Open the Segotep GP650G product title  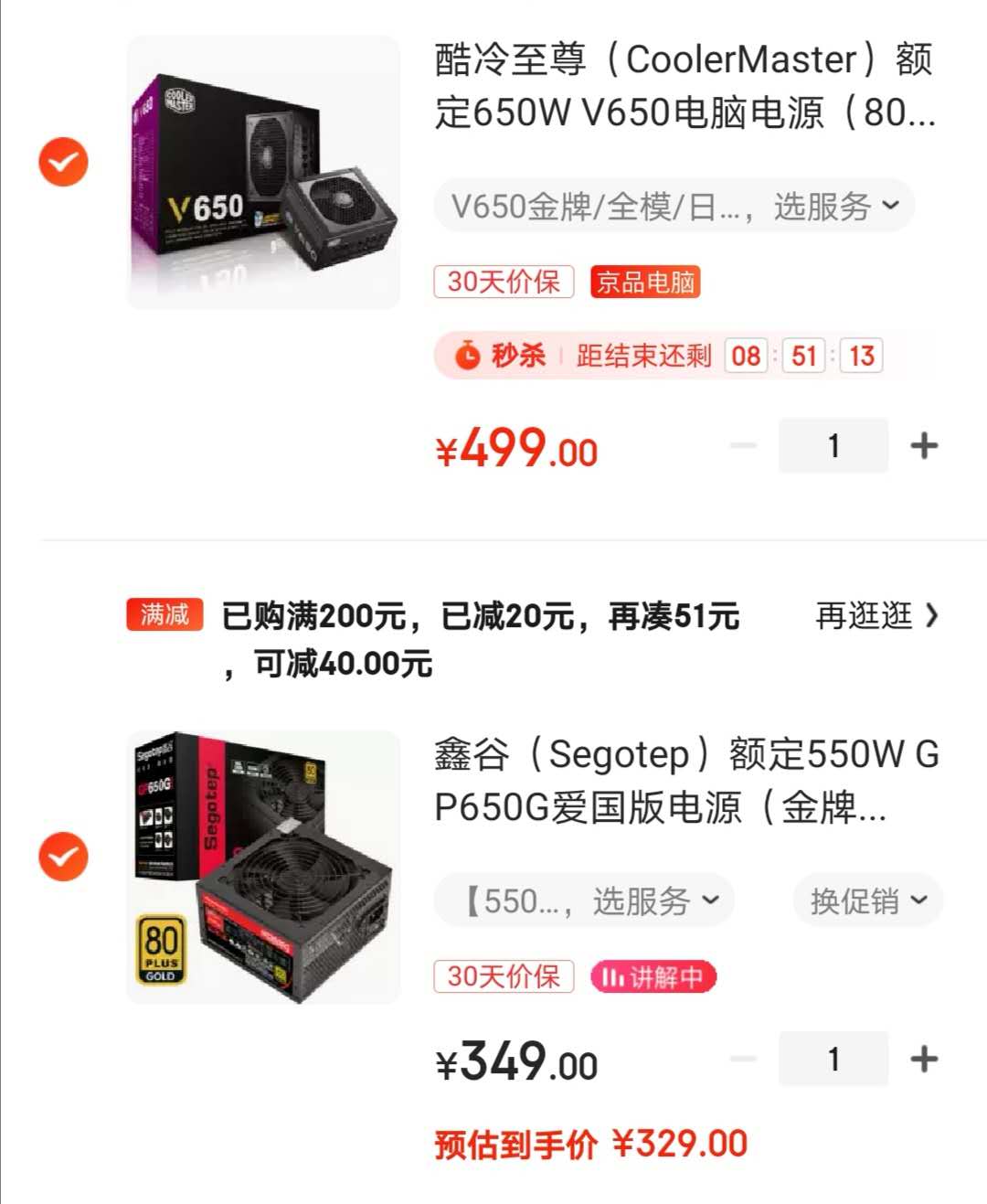coord(685,781)
